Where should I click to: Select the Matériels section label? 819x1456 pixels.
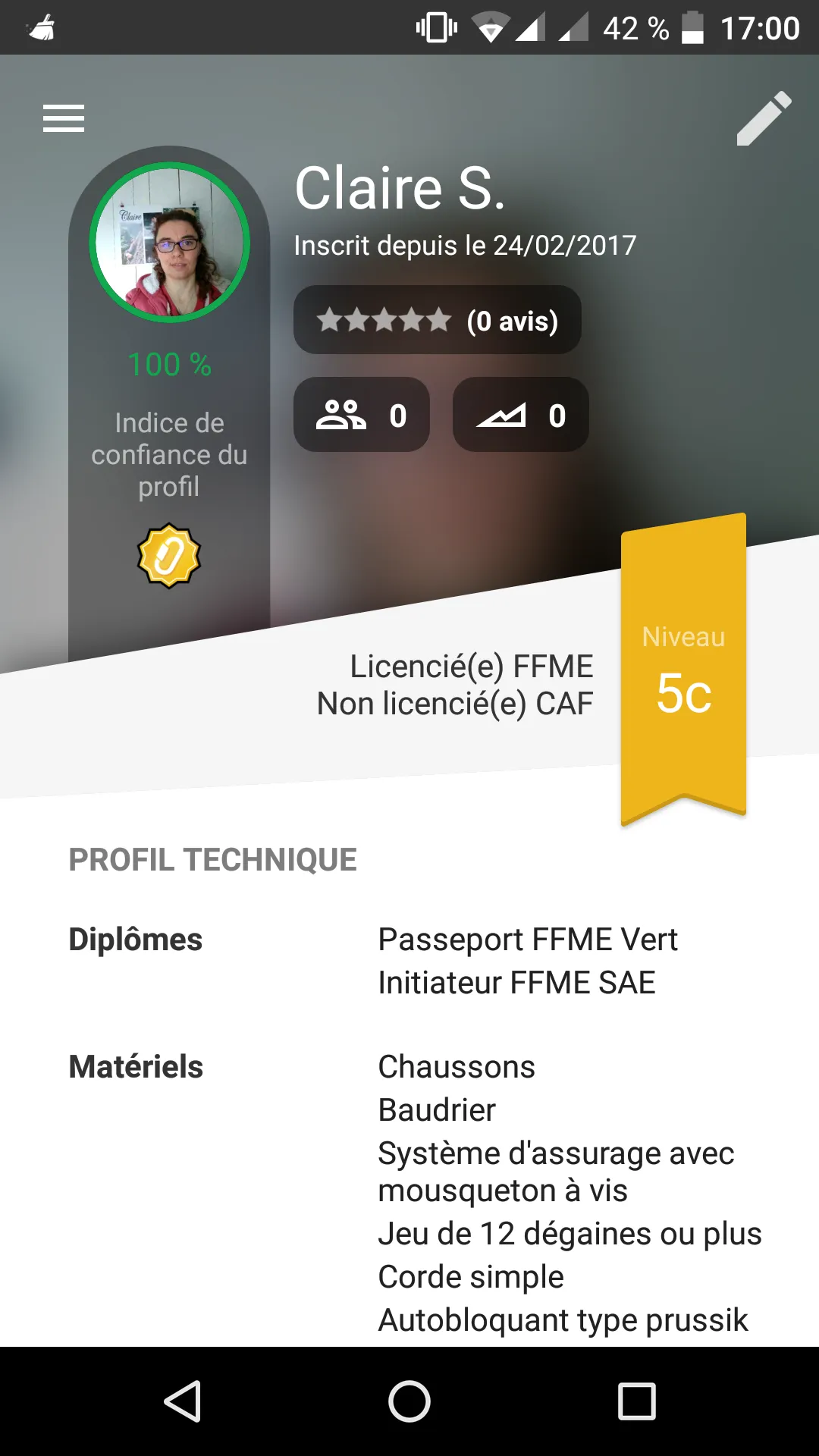[x=135, y=1066]
